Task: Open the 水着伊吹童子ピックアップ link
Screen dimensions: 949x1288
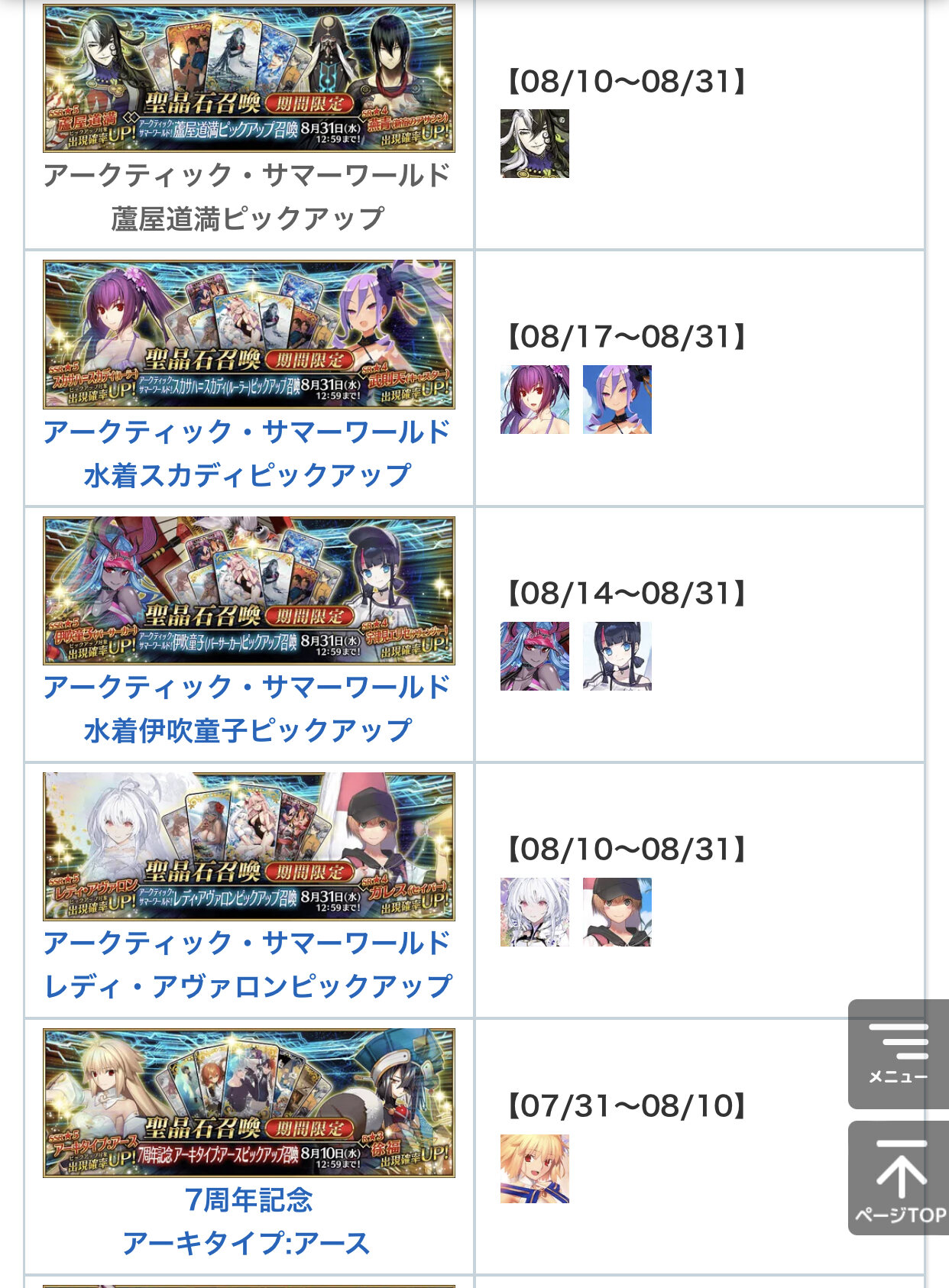Action: click(248, 710)
